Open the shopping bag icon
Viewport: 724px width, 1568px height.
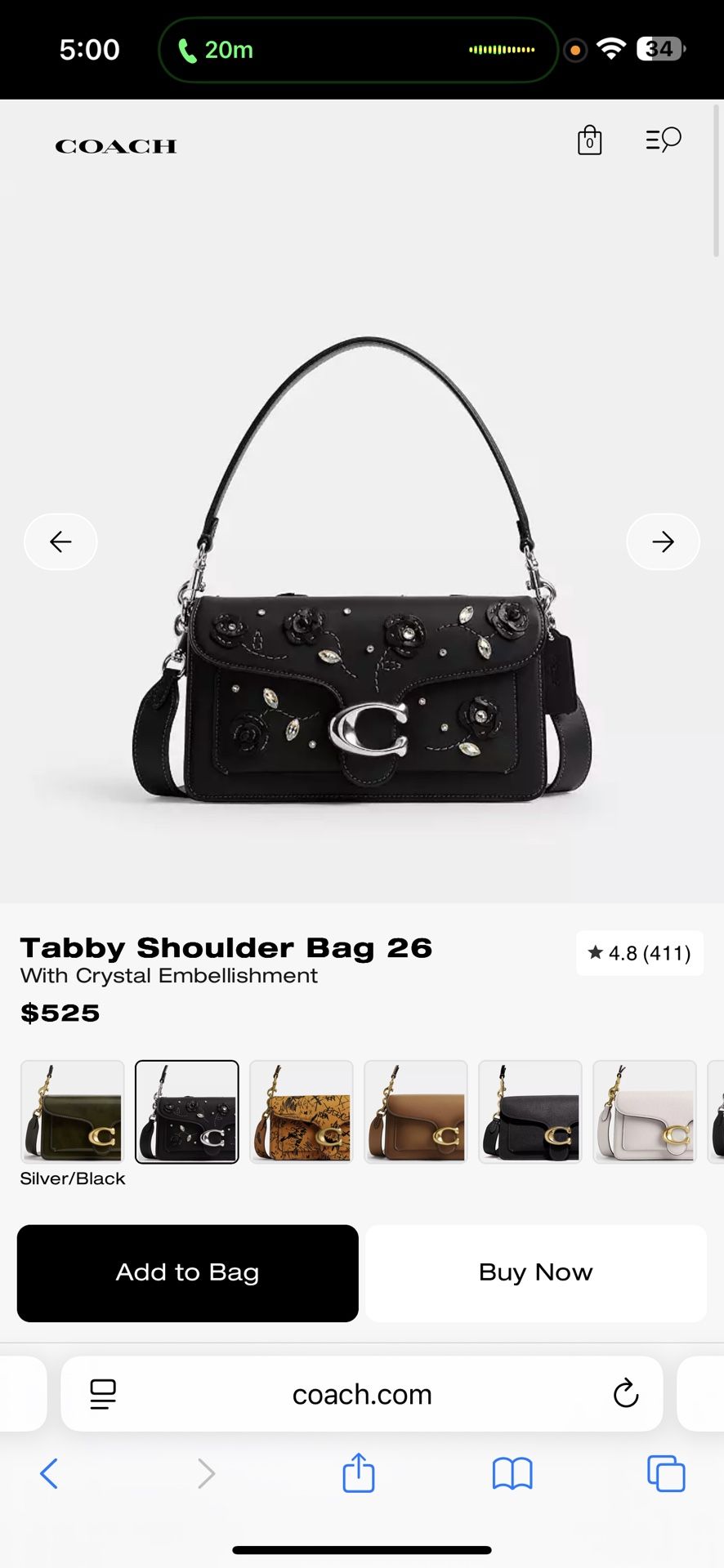click(589, 140)
